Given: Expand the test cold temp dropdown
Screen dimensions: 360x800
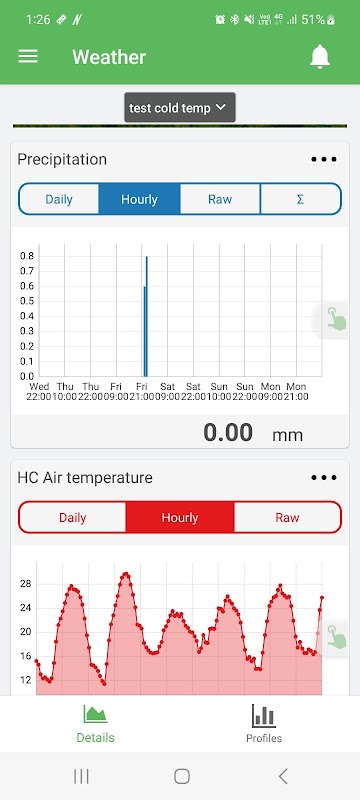Looking at the screenshot, I should coord(180,108).
